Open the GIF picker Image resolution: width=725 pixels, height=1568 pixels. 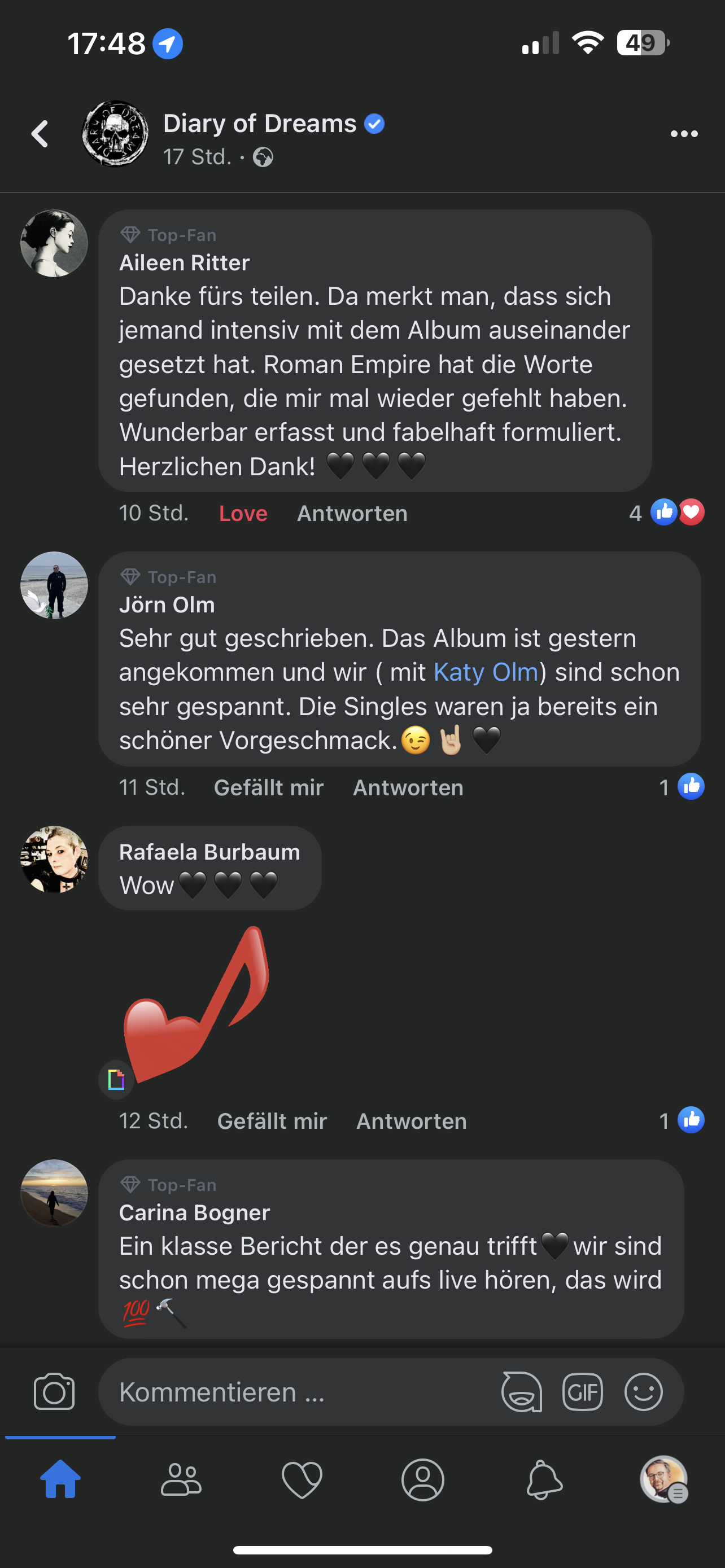tap(583, 1391)
